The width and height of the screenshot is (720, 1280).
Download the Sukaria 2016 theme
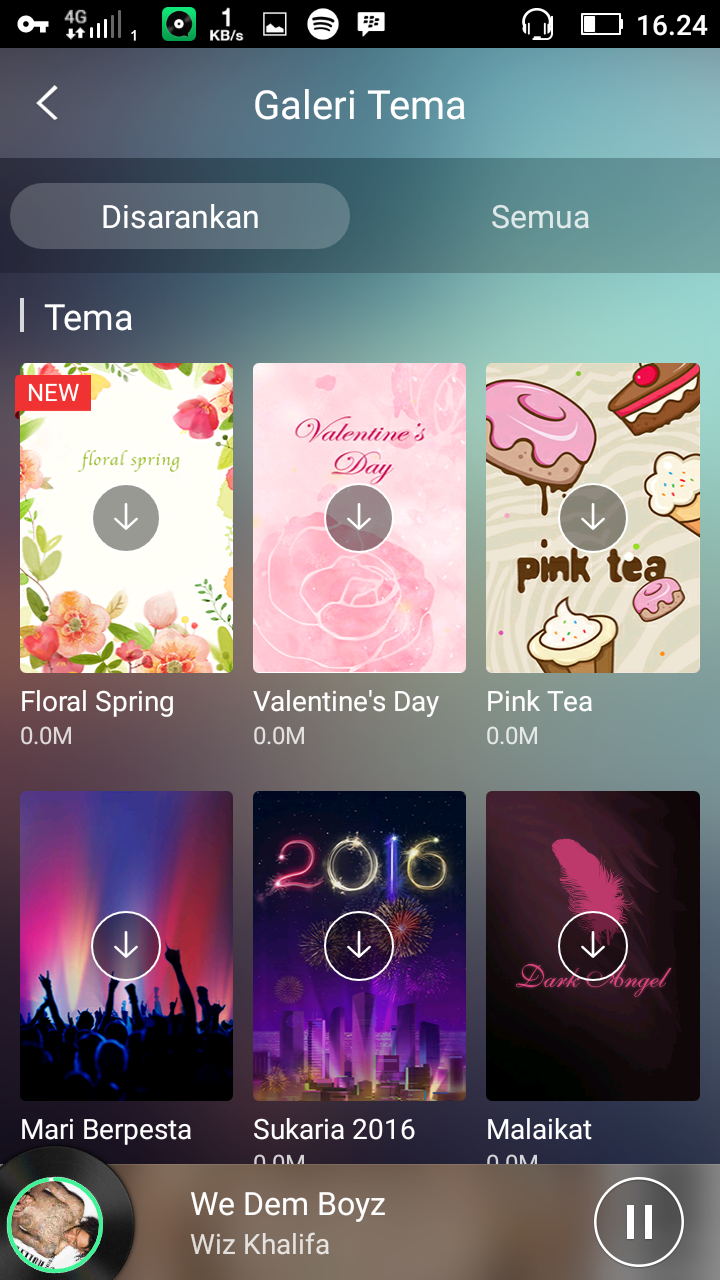359,945
